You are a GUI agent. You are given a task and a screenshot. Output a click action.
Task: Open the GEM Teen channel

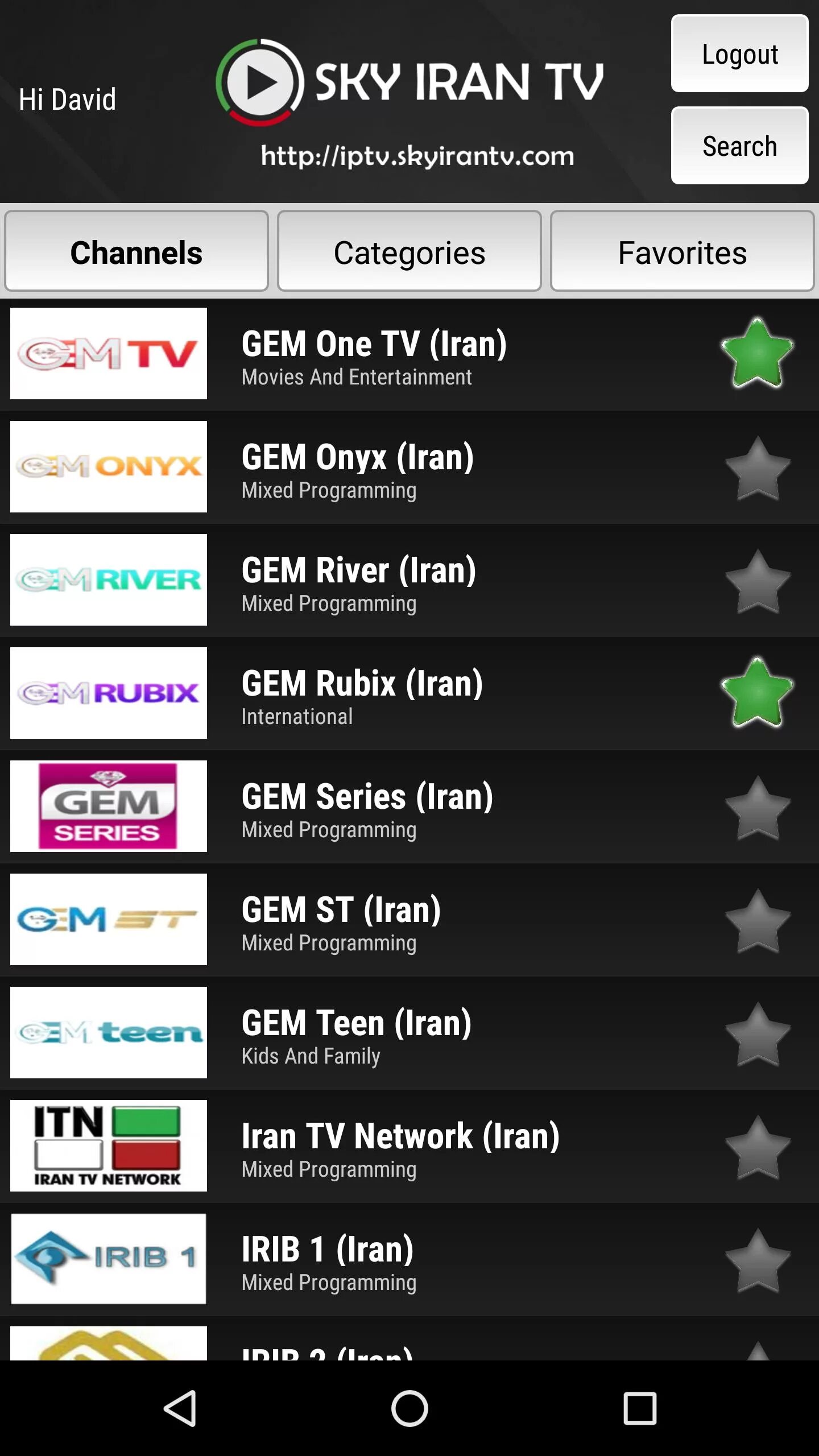(x=356, y=1033)
